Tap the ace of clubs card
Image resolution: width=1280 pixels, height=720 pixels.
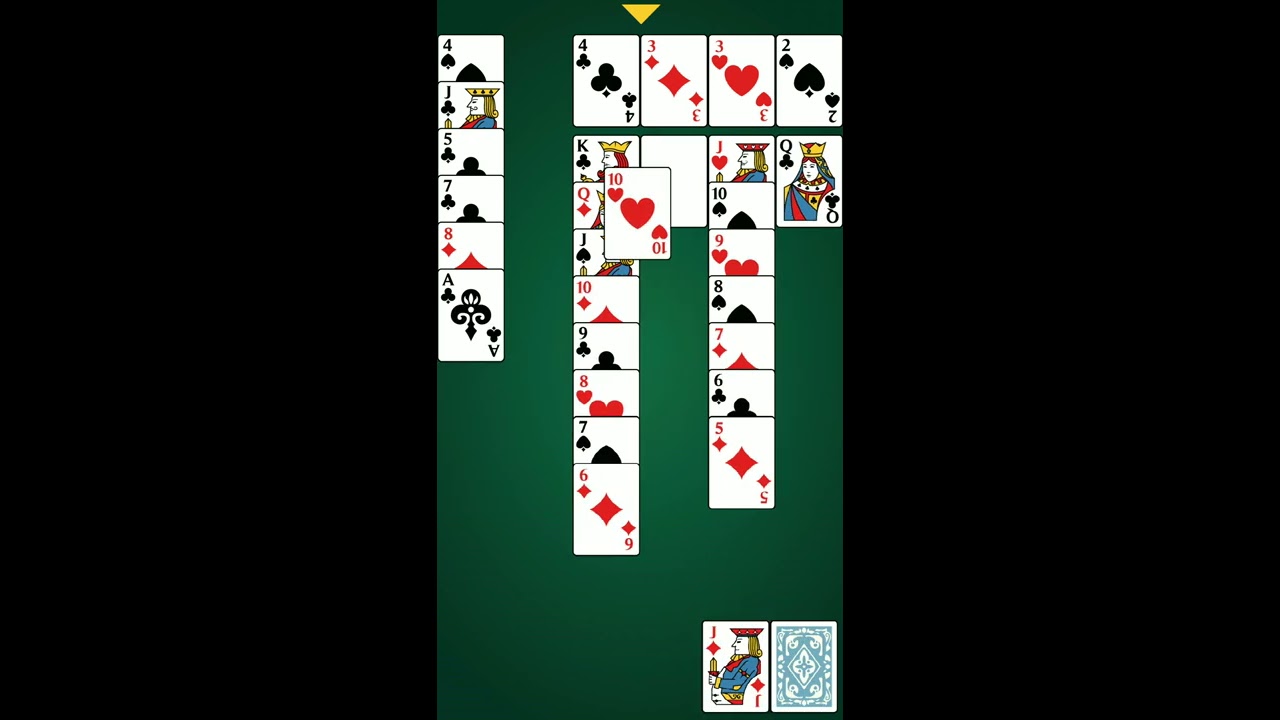[x=471, y=315]
